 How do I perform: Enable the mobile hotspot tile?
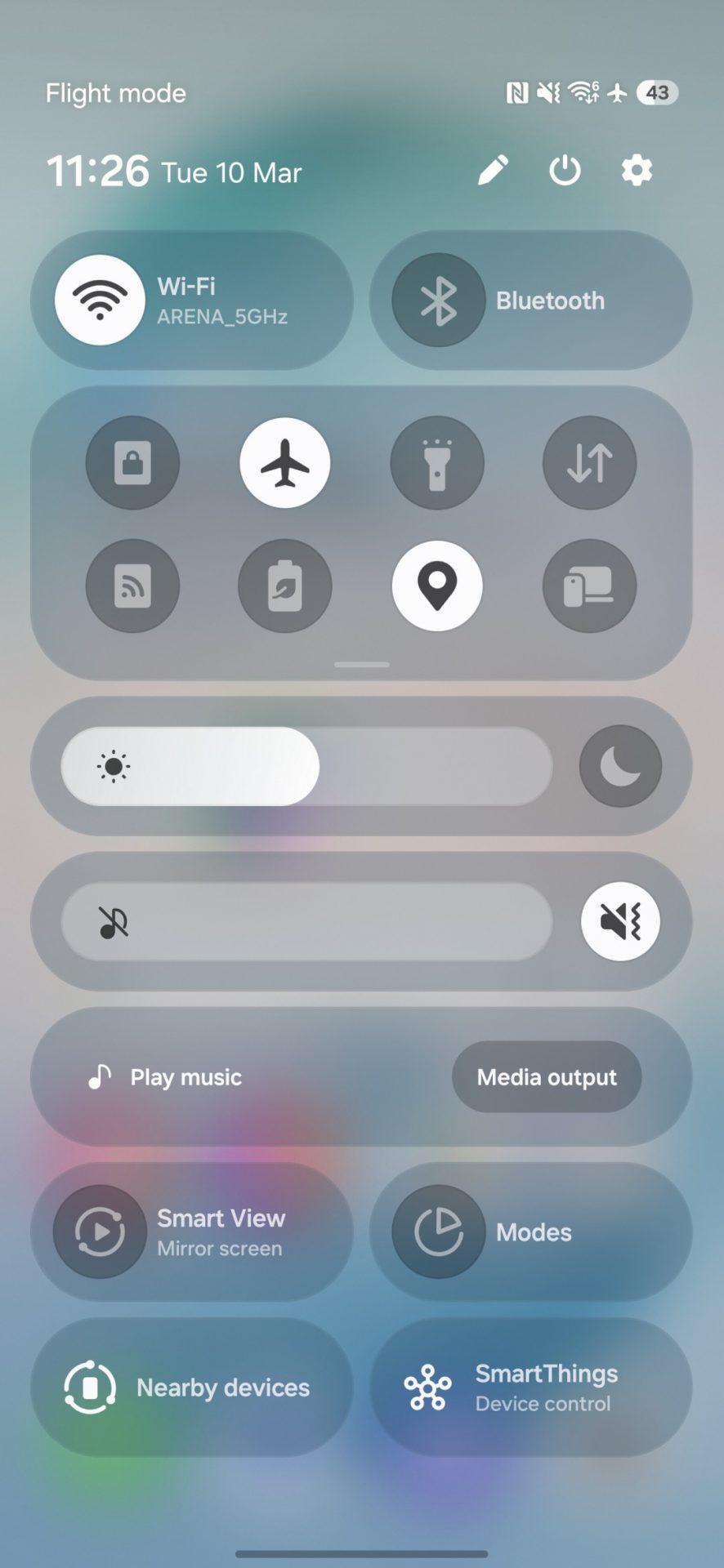click(x=132, y=586)
